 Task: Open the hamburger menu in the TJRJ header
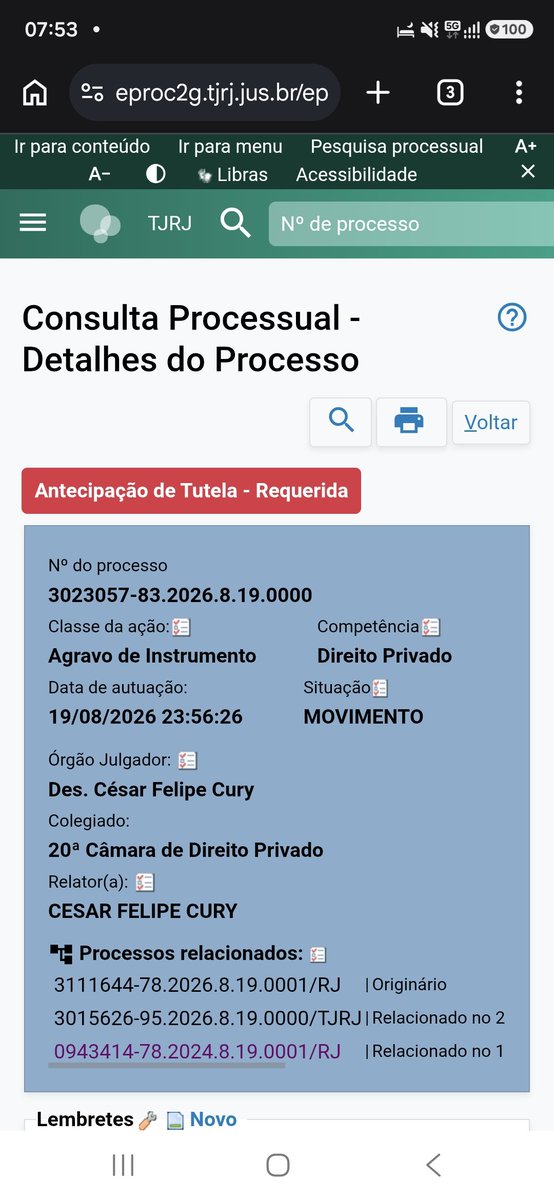point(33,222)
